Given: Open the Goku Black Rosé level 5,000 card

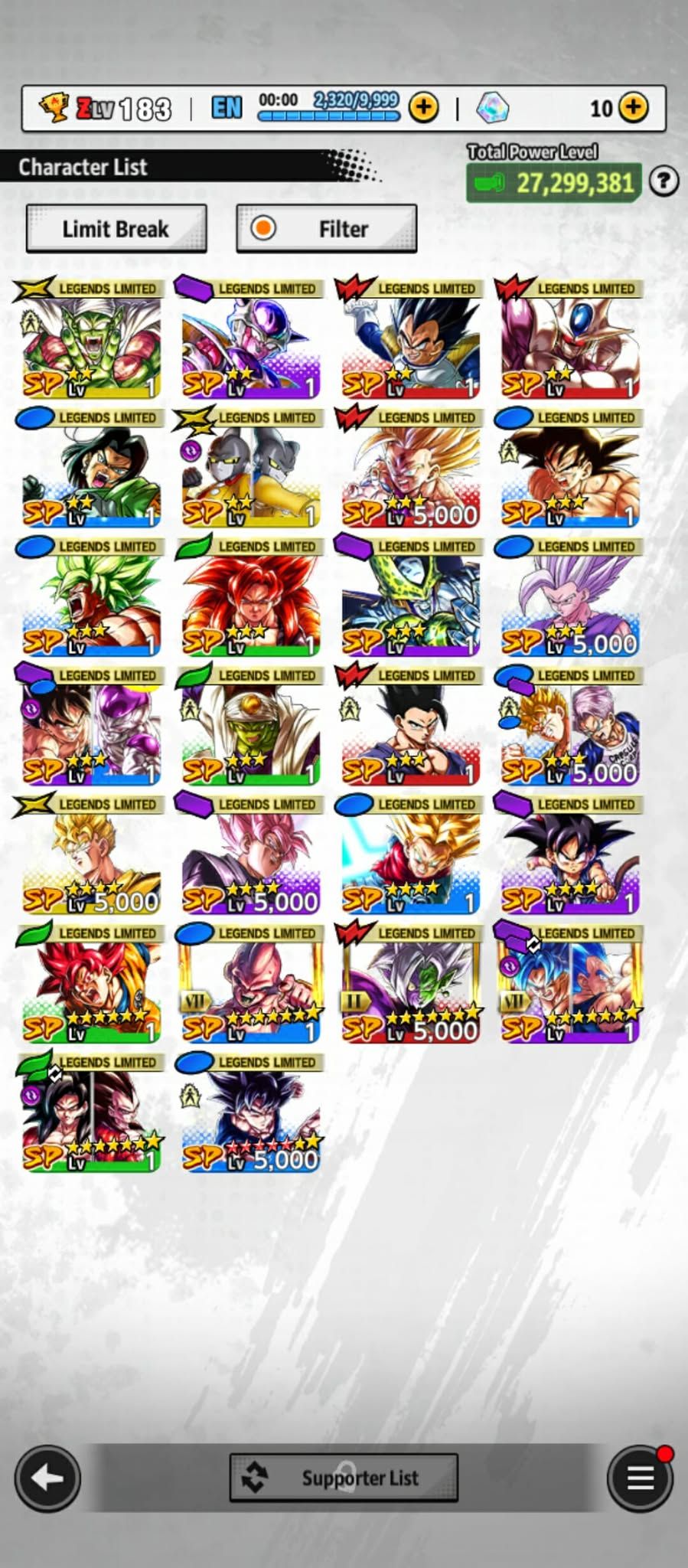Looking at the screenshot, I should (250, 857).
